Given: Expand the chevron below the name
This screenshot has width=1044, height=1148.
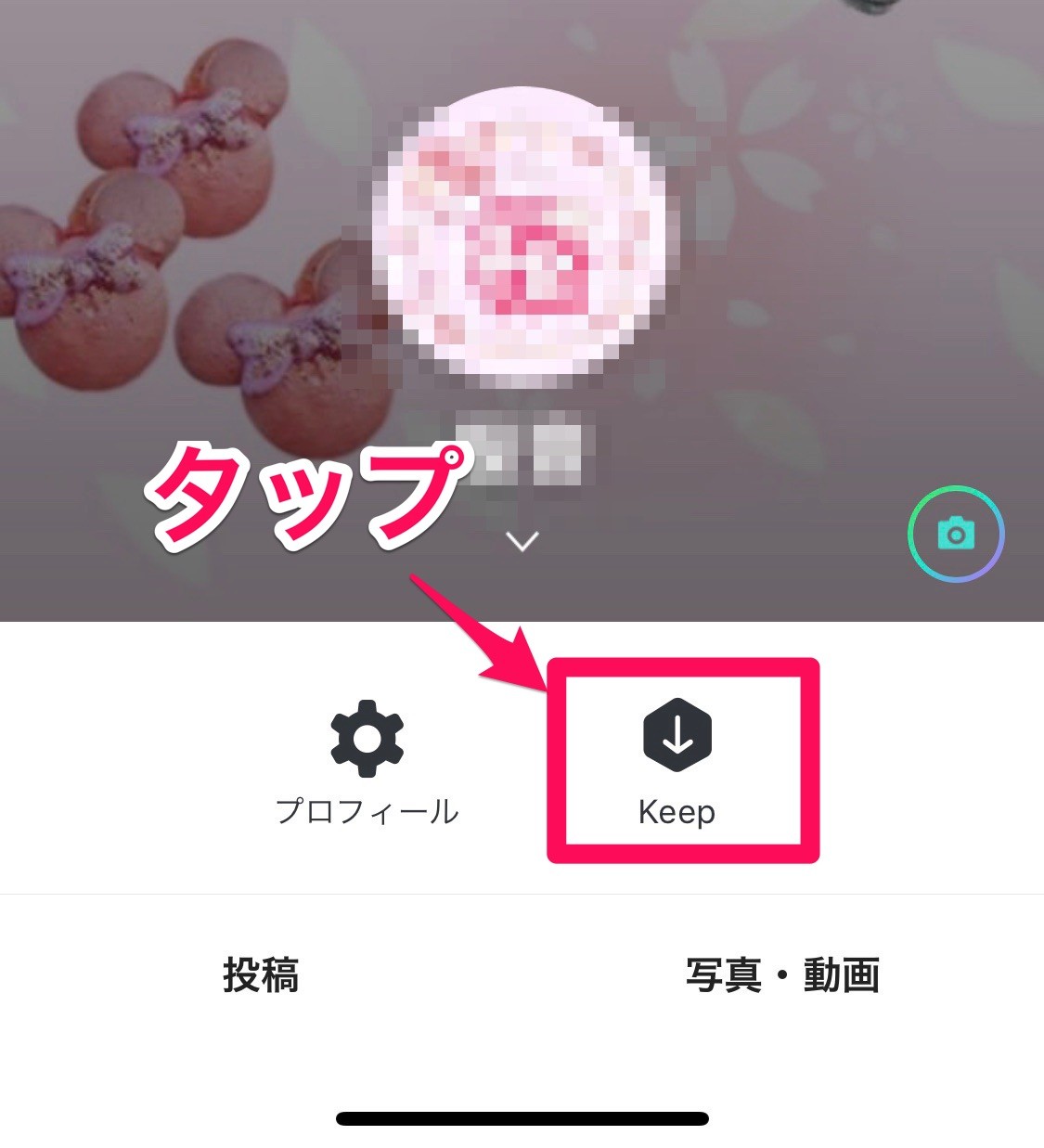Looking at the screenshot, I should (x=522, y=541).
